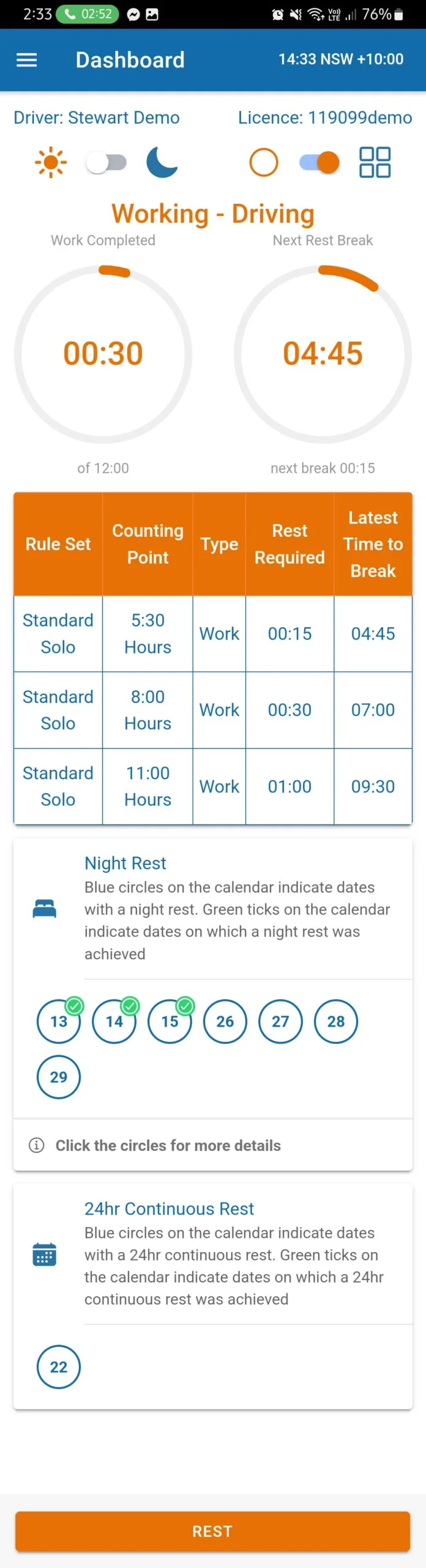Open 24hr continuous rest details for date 22
Viewport: 426px width, 1568px height.
pyautogui.click(x=59, y=1366)
